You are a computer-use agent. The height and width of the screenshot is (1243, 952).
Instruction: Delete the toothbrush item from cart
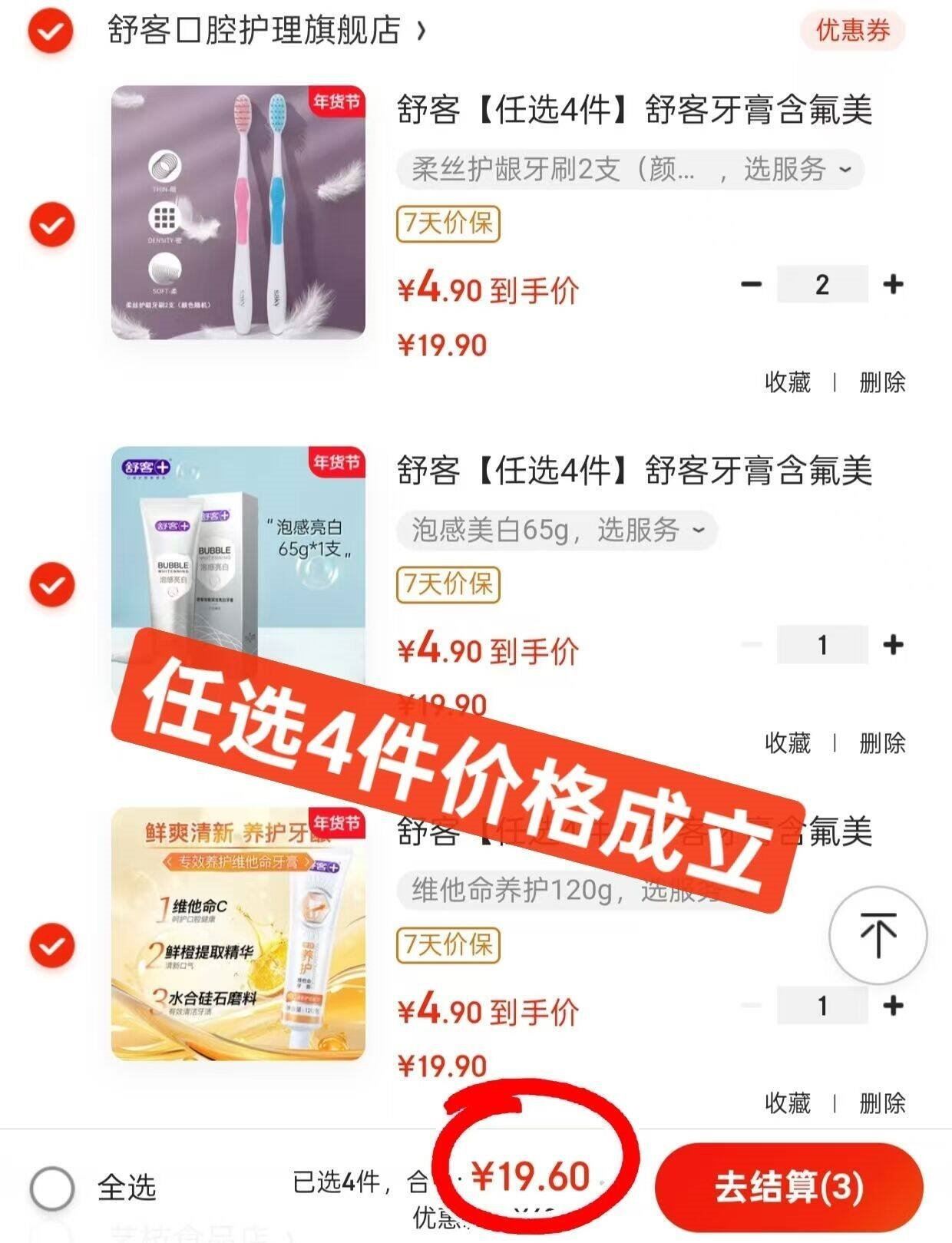point(882,382)
